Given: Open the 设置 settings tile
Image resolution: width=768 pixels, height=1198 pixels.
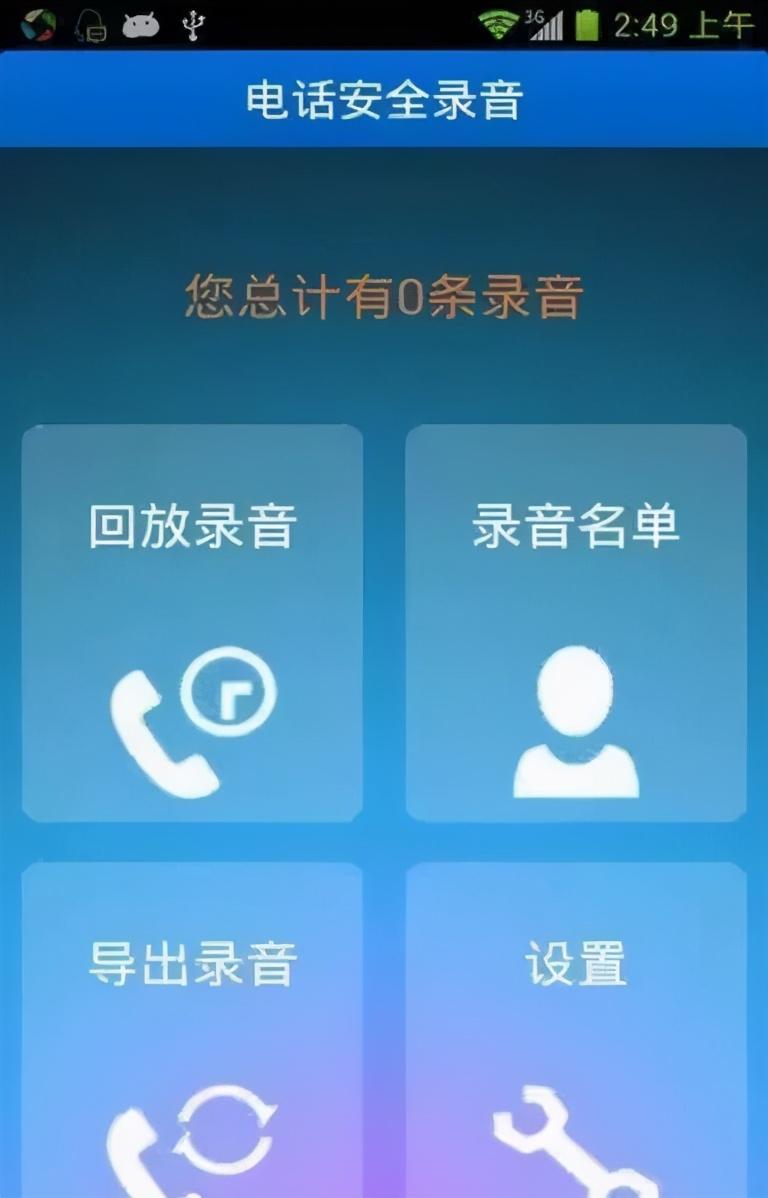Looking at the screenshot, I should point(576,1030).
